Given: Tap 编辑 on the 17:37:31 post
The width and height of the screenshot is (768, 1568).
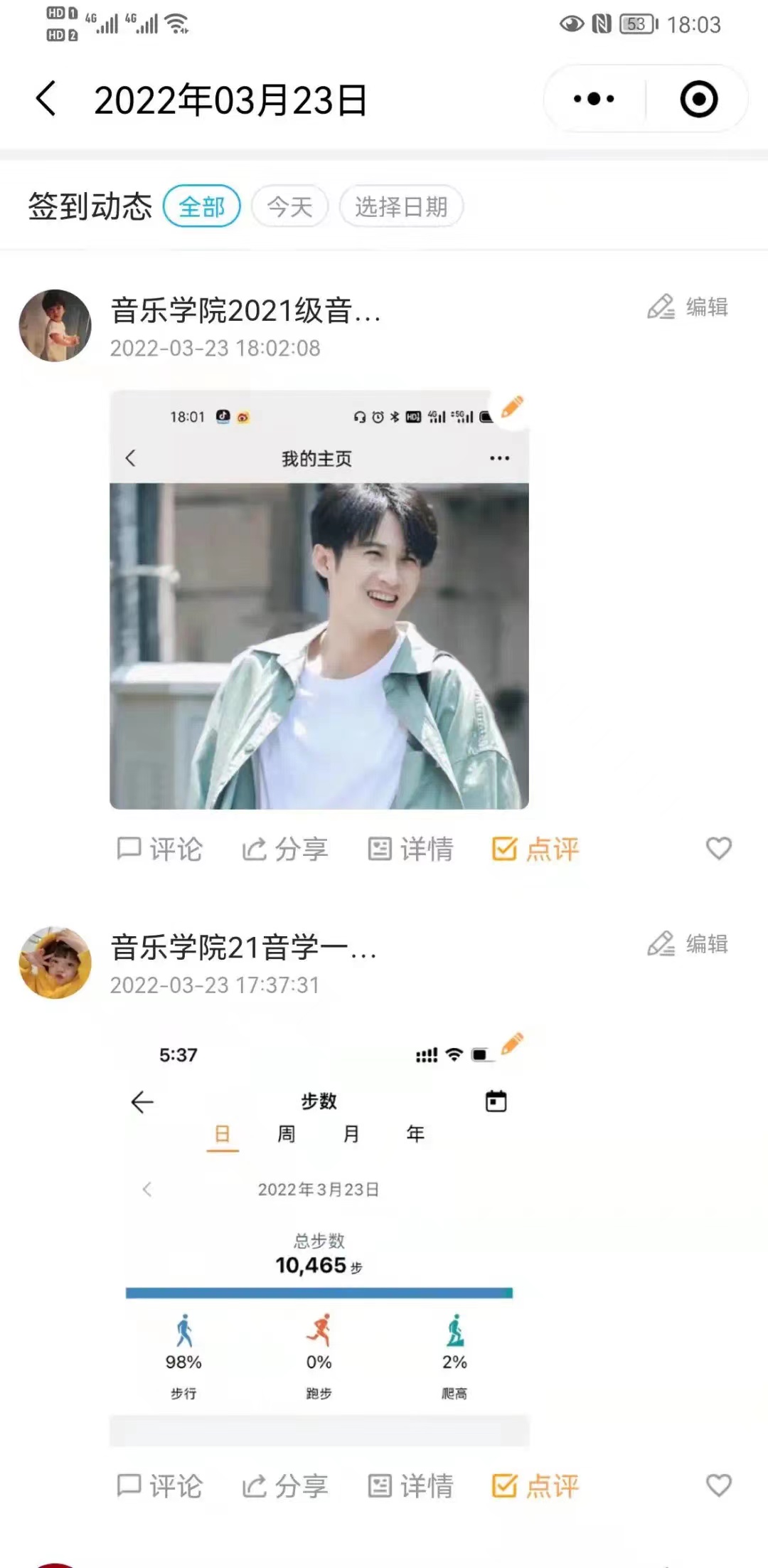Looking at the screenshot, I should [x=688, y=943].
